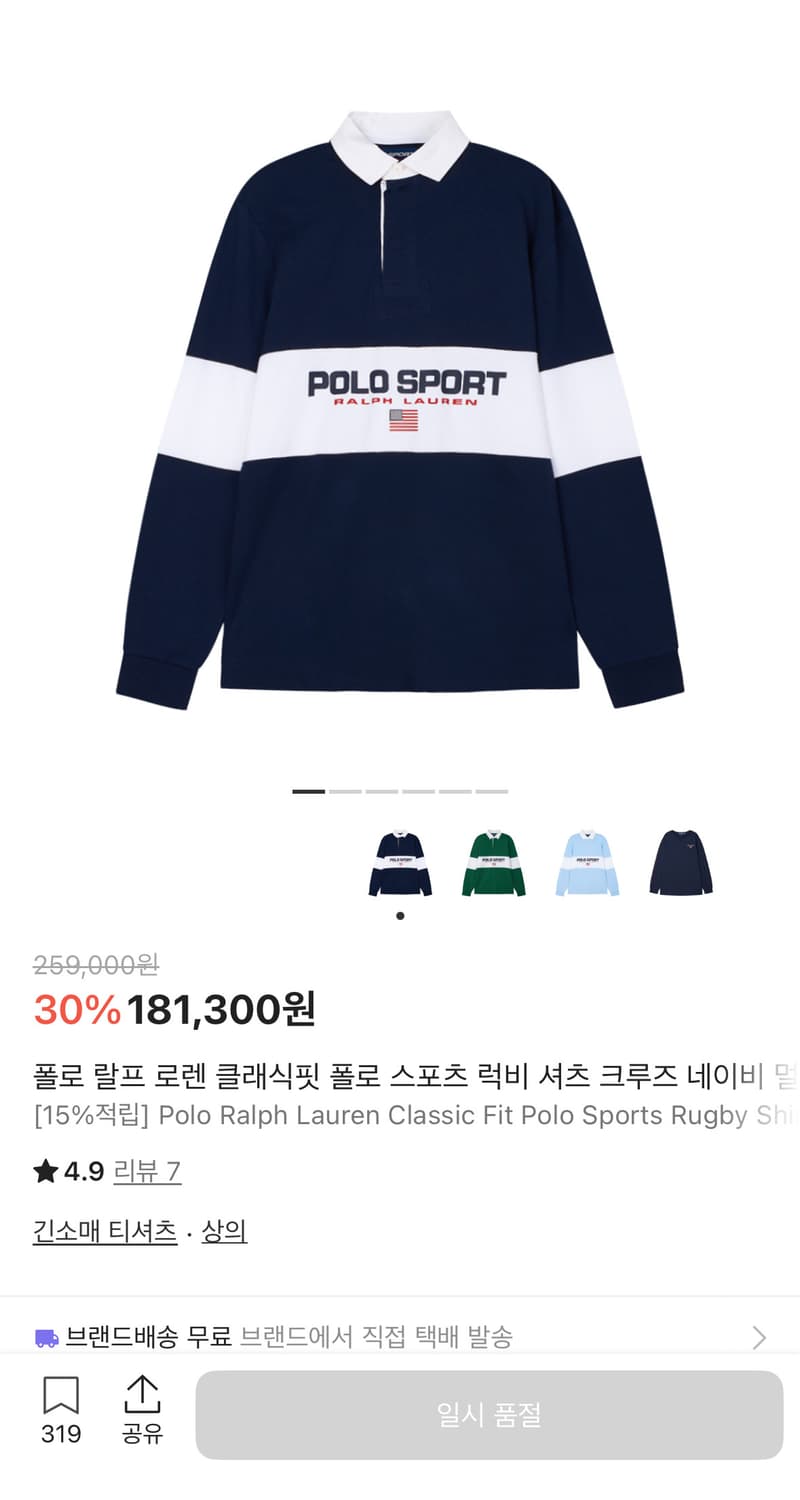Screen dimensions: 800x1500
Task: Tap the main Polo Sport product image
Action: (400, 420)
